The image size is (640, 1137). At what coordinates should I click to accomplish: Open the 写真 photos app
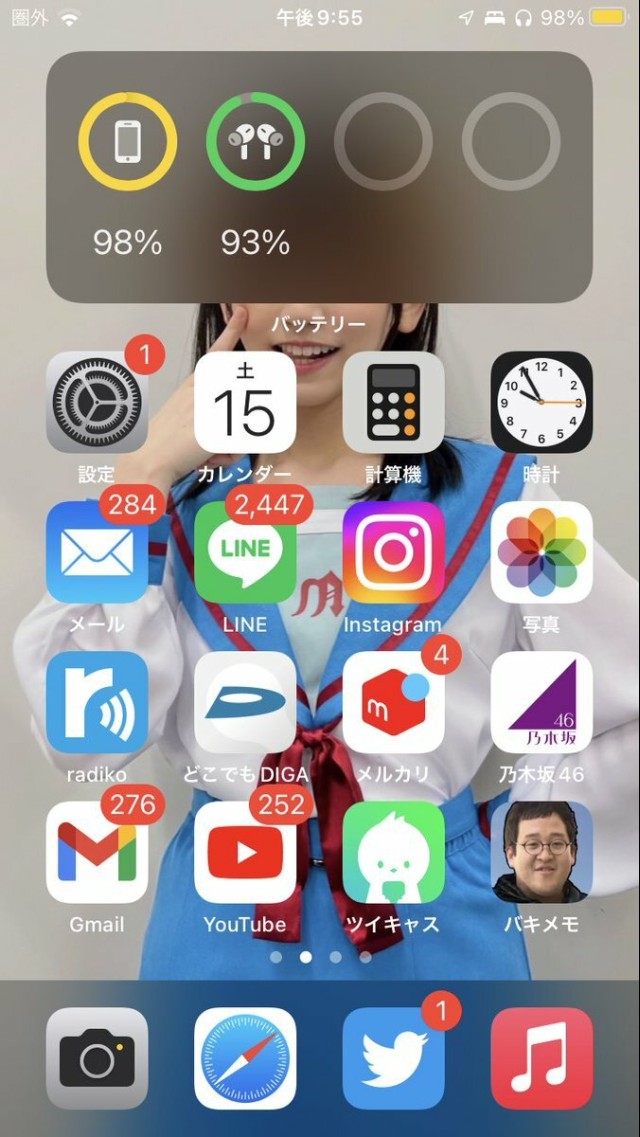pos(541,552)
